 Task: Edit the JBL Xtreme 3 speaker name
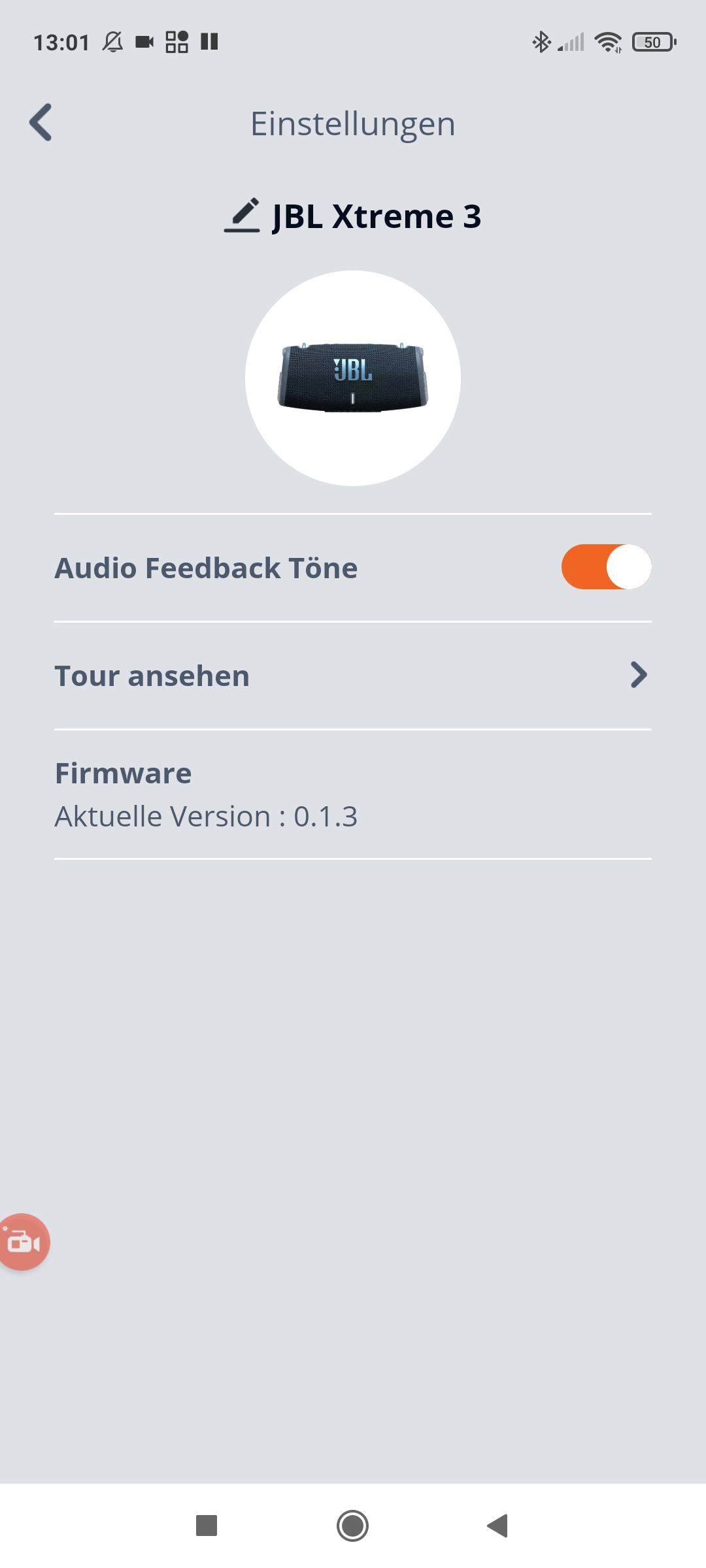click(x=242, y=216)
